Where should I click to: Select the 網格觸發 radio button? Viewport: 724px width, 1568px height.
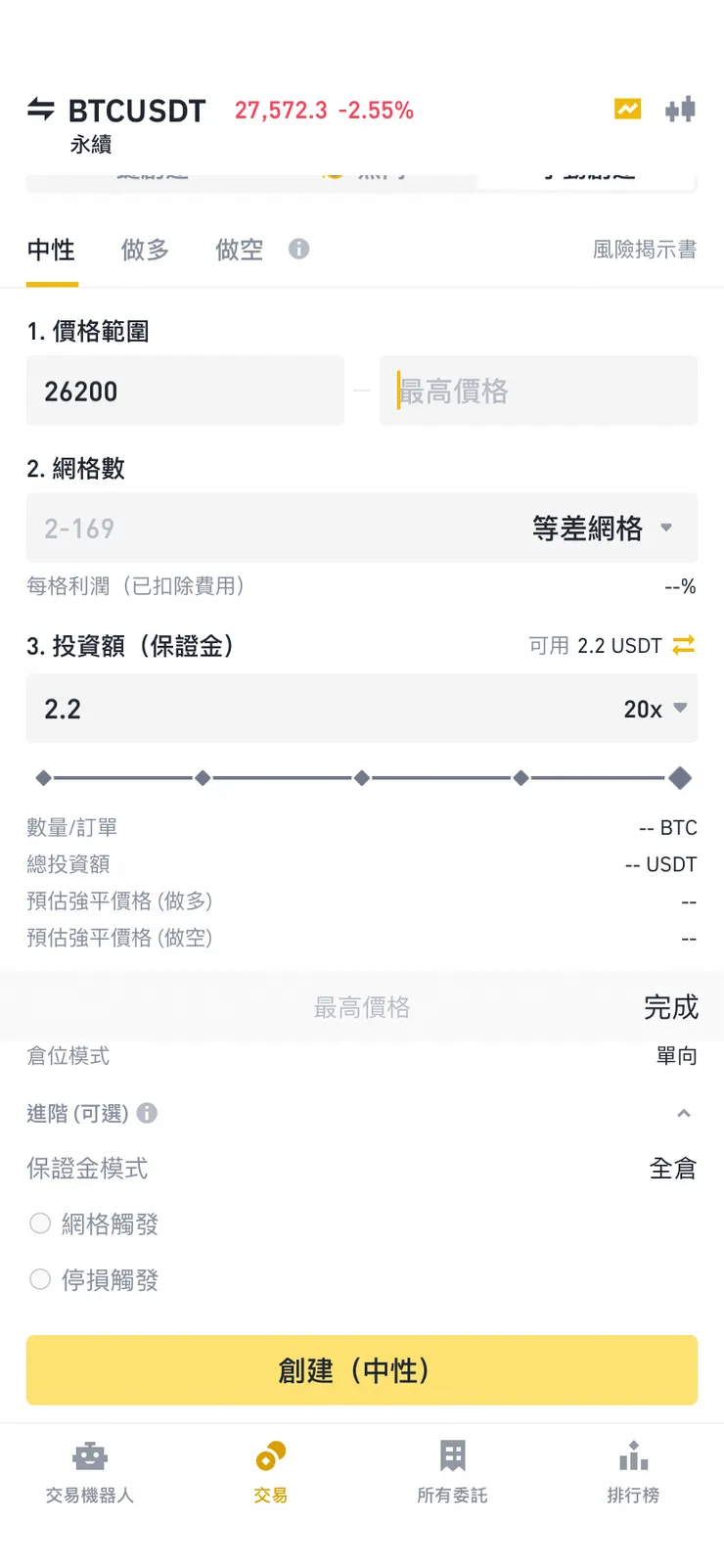point(40,1223)
